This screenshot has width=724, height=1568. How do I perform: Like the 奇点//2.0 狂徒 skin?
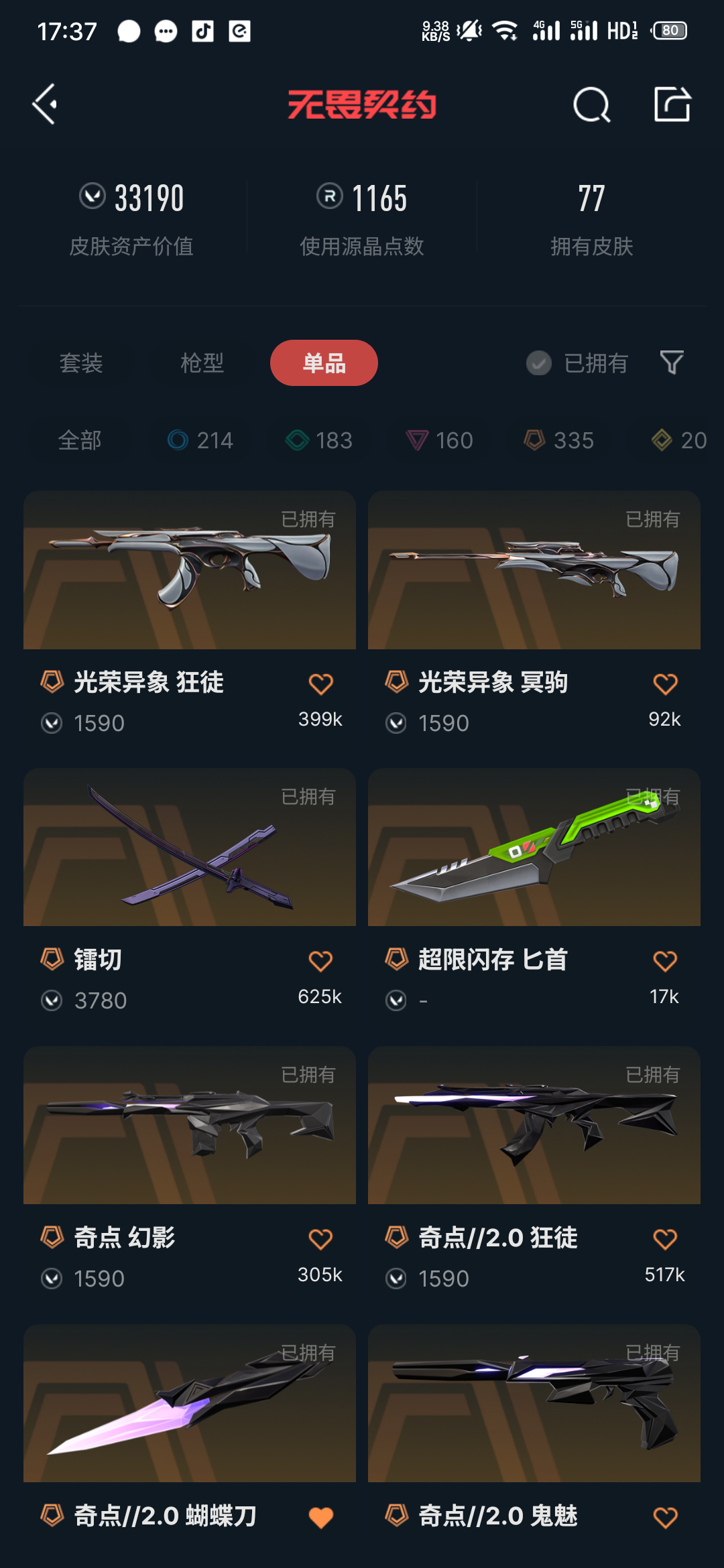pyautogui.click(x=665, y=1239)
